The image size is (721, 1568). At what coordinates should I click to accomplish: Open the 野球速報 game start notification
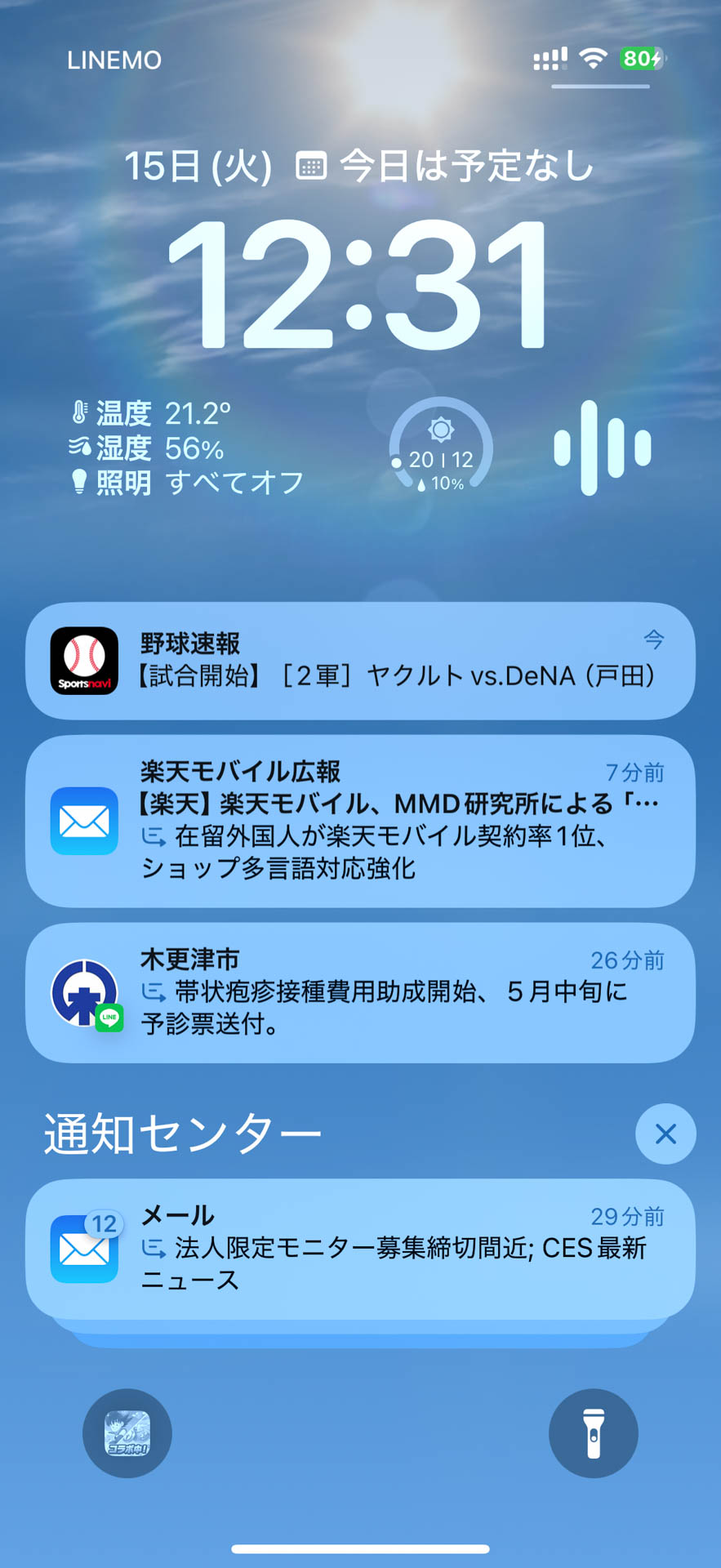click(359, 660)
